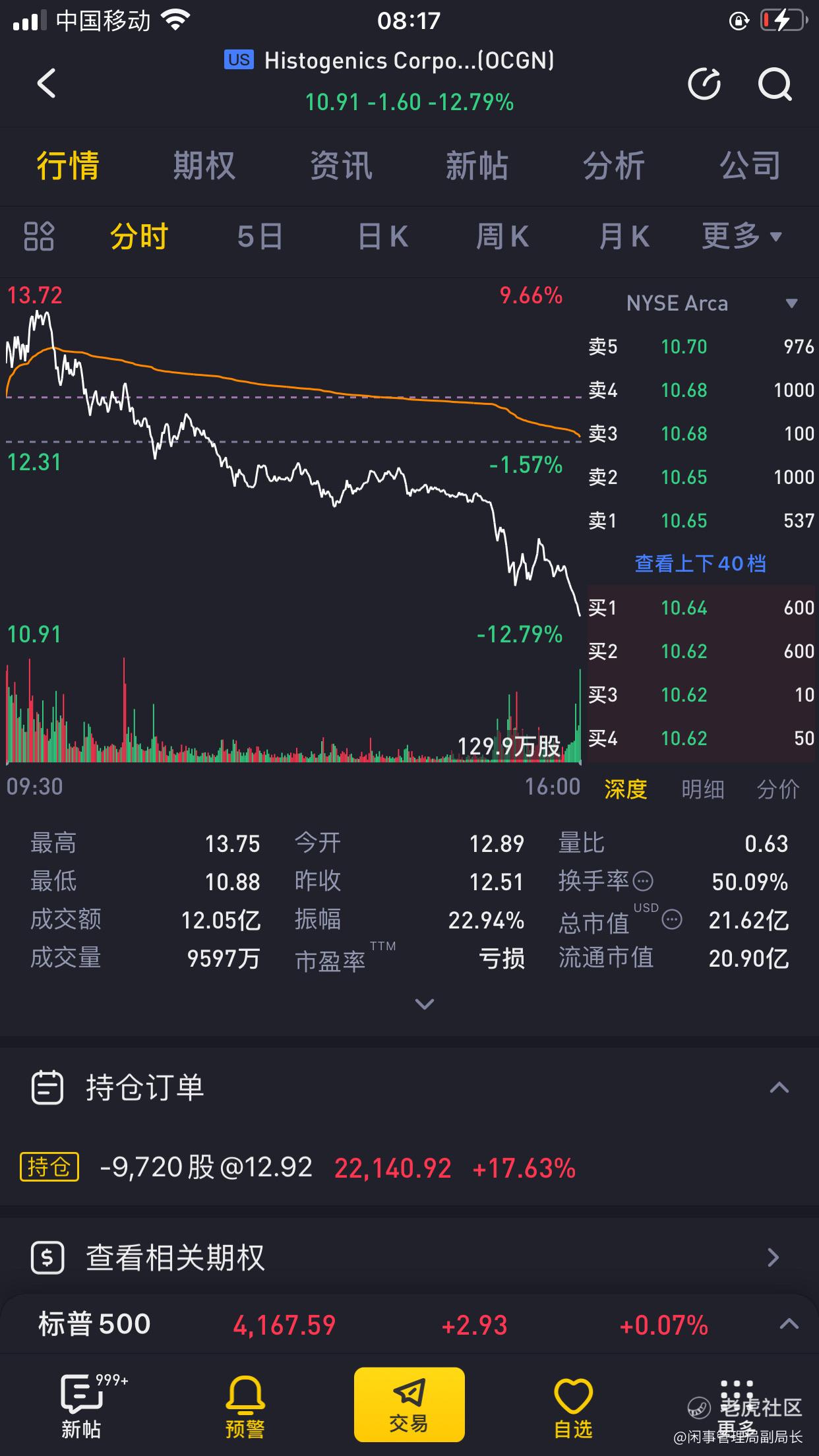Open 查看相关期权 row
The image size is (819, 1456).
(x=409, y=1258)
